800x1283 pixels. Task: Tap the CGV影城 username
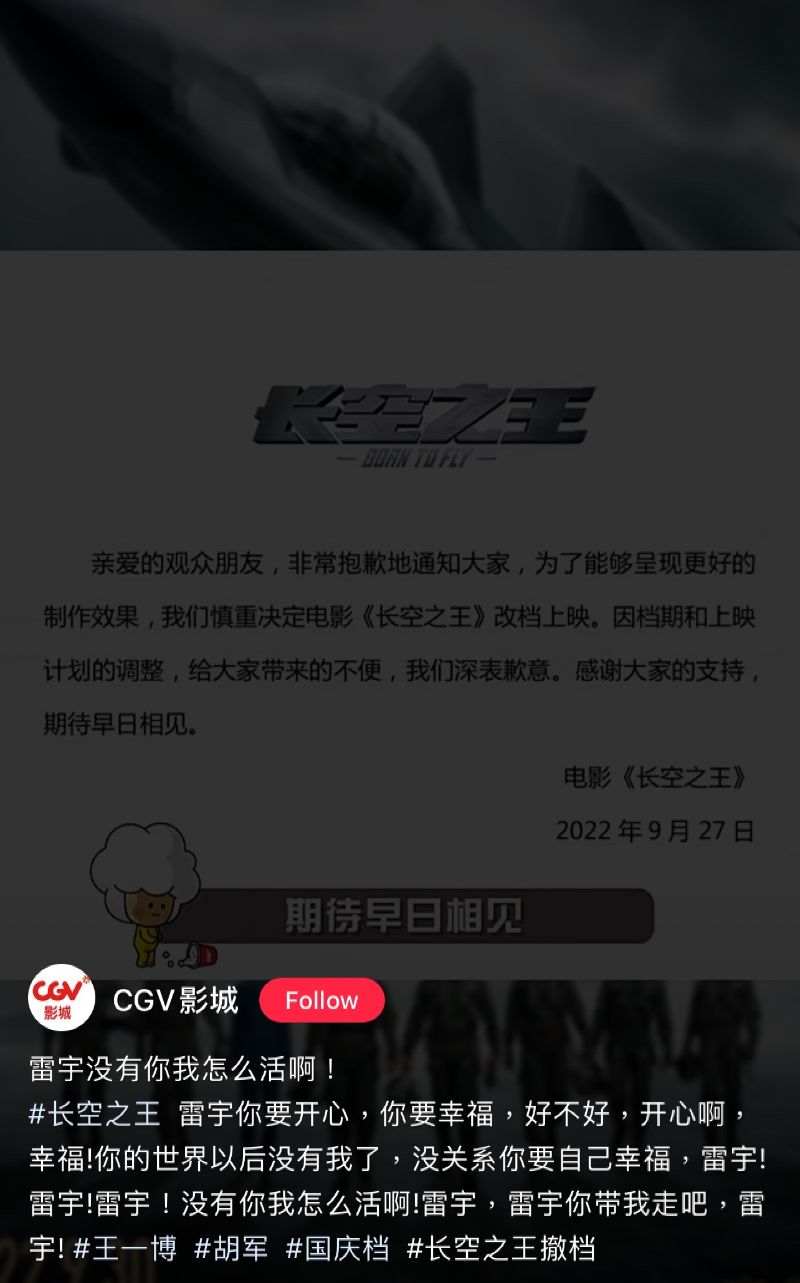click(176, 1000)
